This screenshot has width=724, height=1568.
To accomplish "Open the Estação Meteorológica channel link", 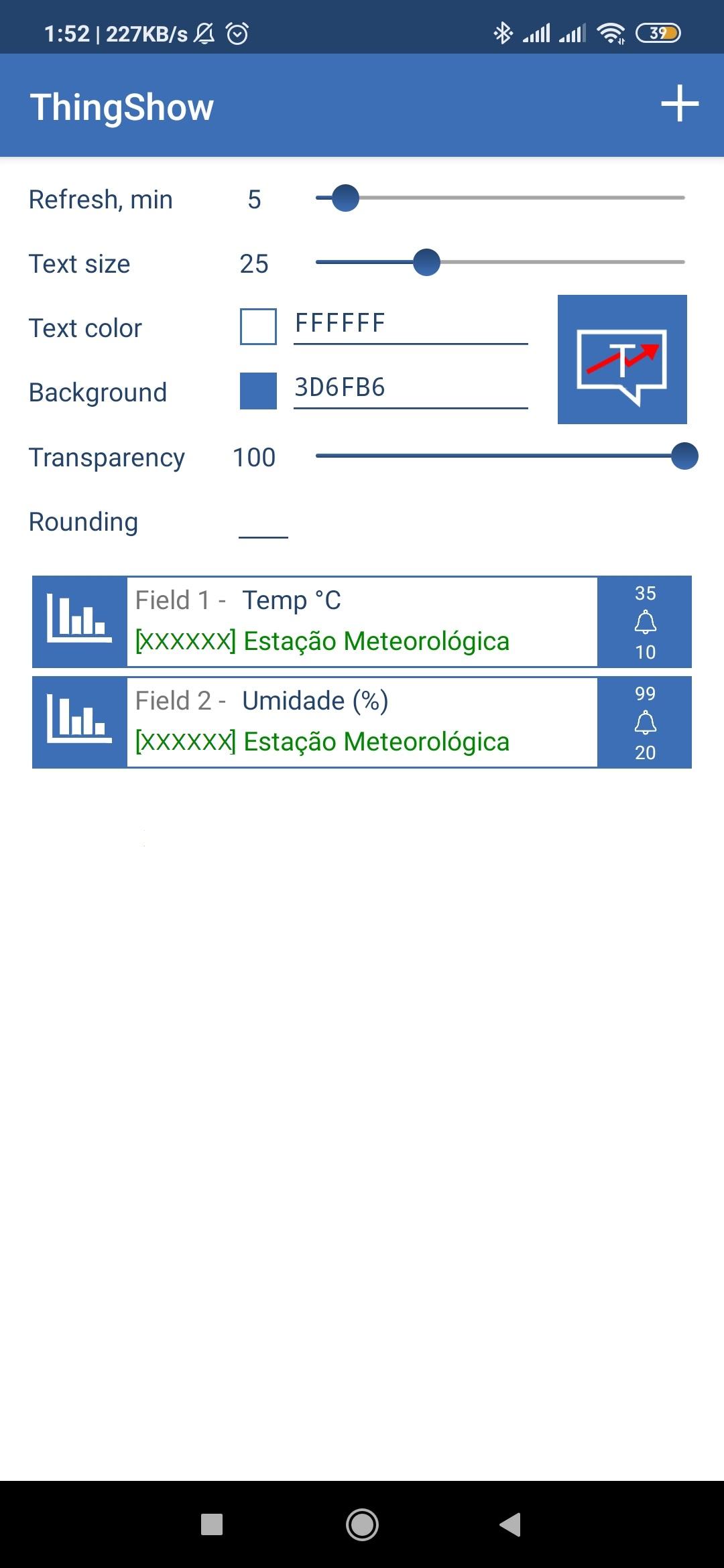I will click(322, 641).
